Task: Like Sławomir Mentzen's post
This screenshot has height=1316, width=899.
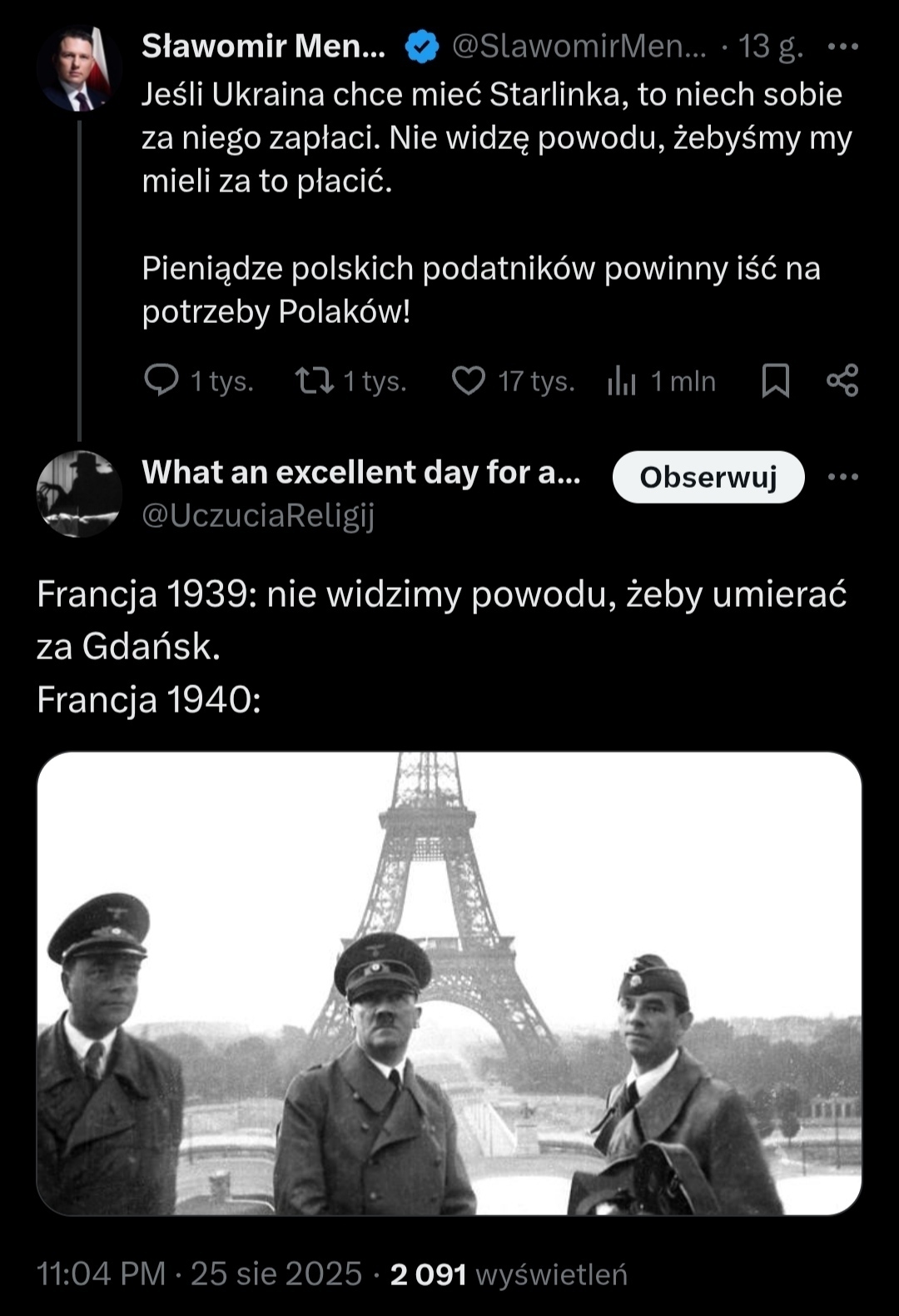Action: pos(469,380)
